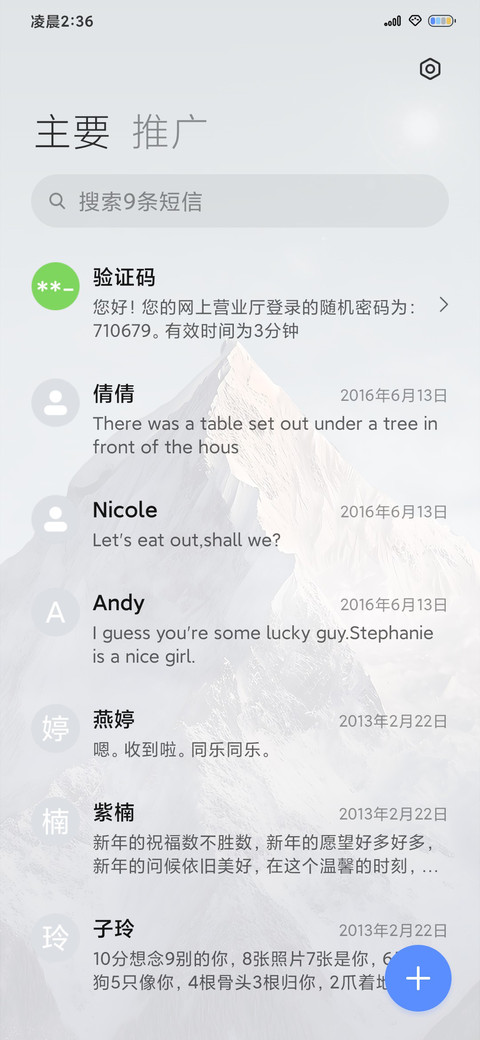Select the 主要 tab
The image size is (480, 1040).
pos(72,132)
